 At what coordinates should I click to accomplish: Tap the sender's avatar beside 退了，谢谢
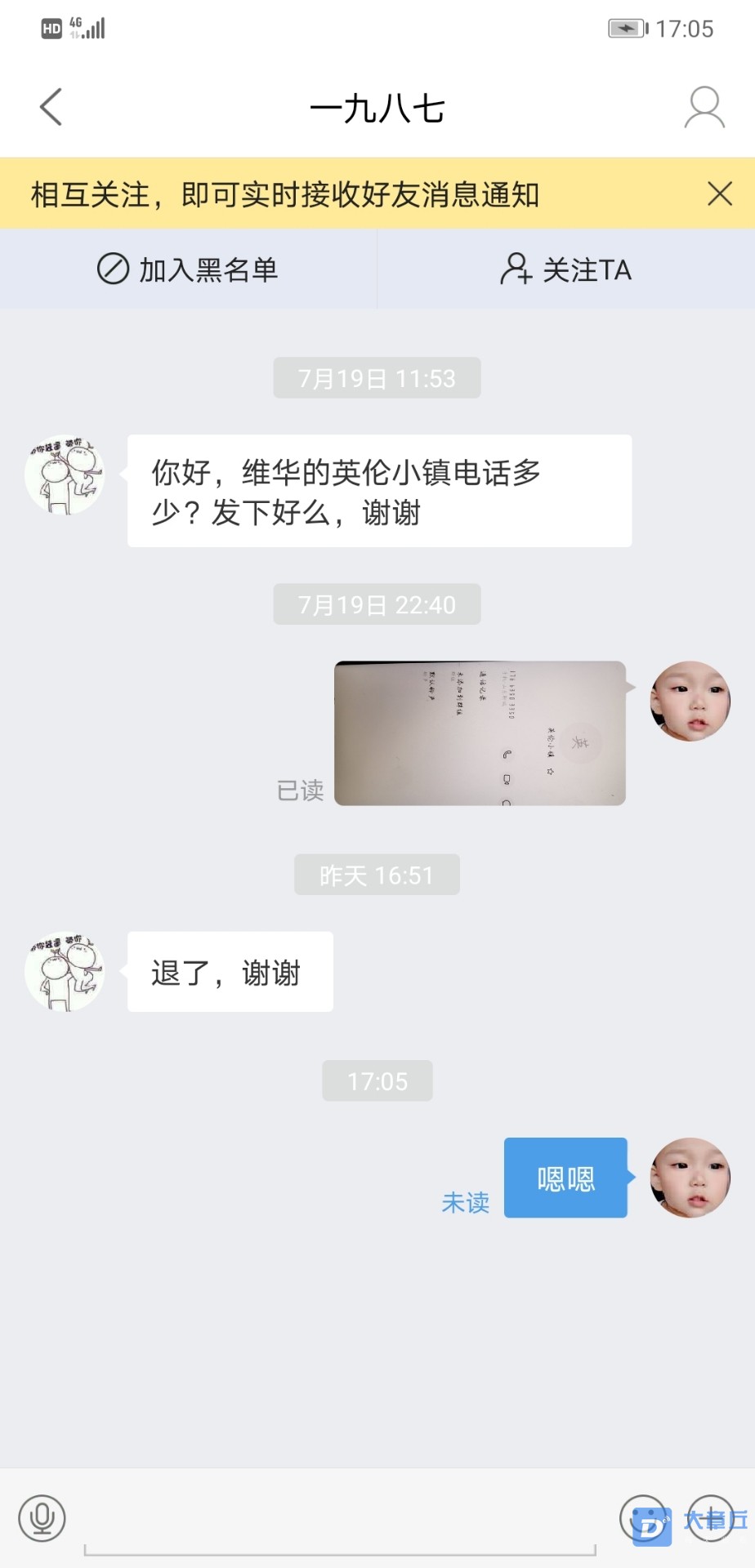(65, 971)
